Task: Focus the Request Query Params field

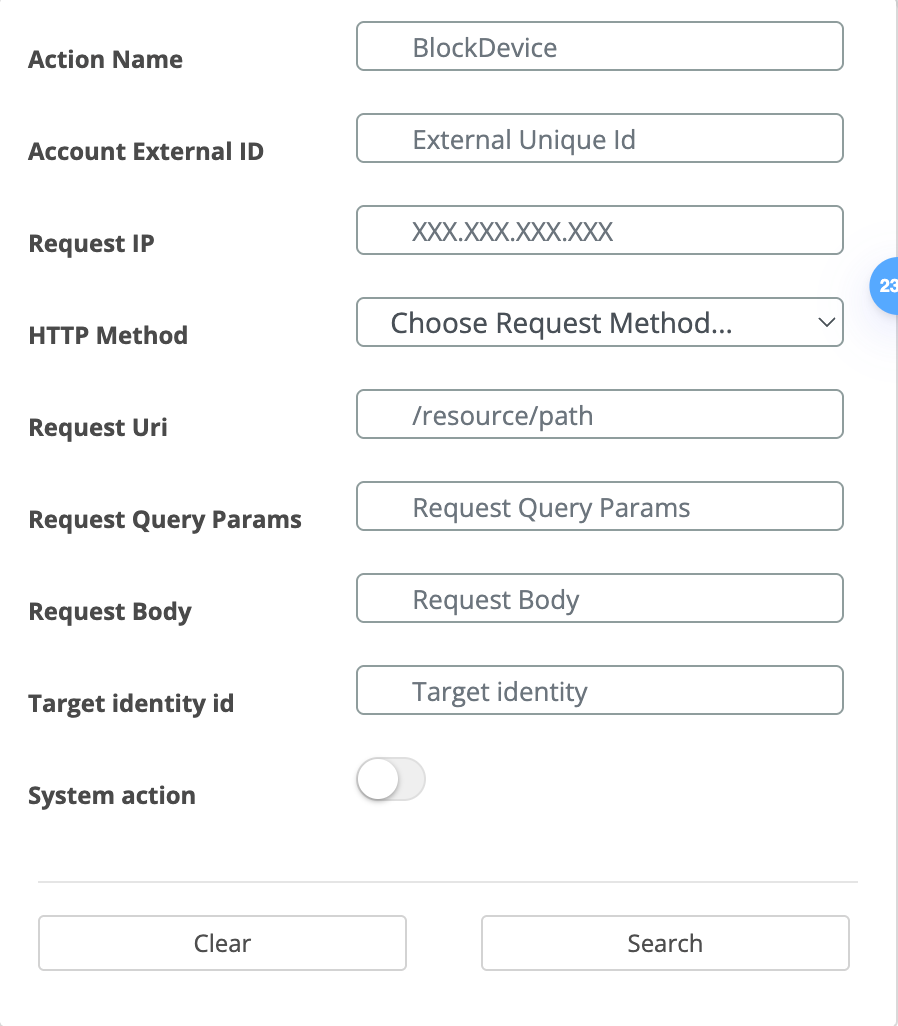Action: 599,507
